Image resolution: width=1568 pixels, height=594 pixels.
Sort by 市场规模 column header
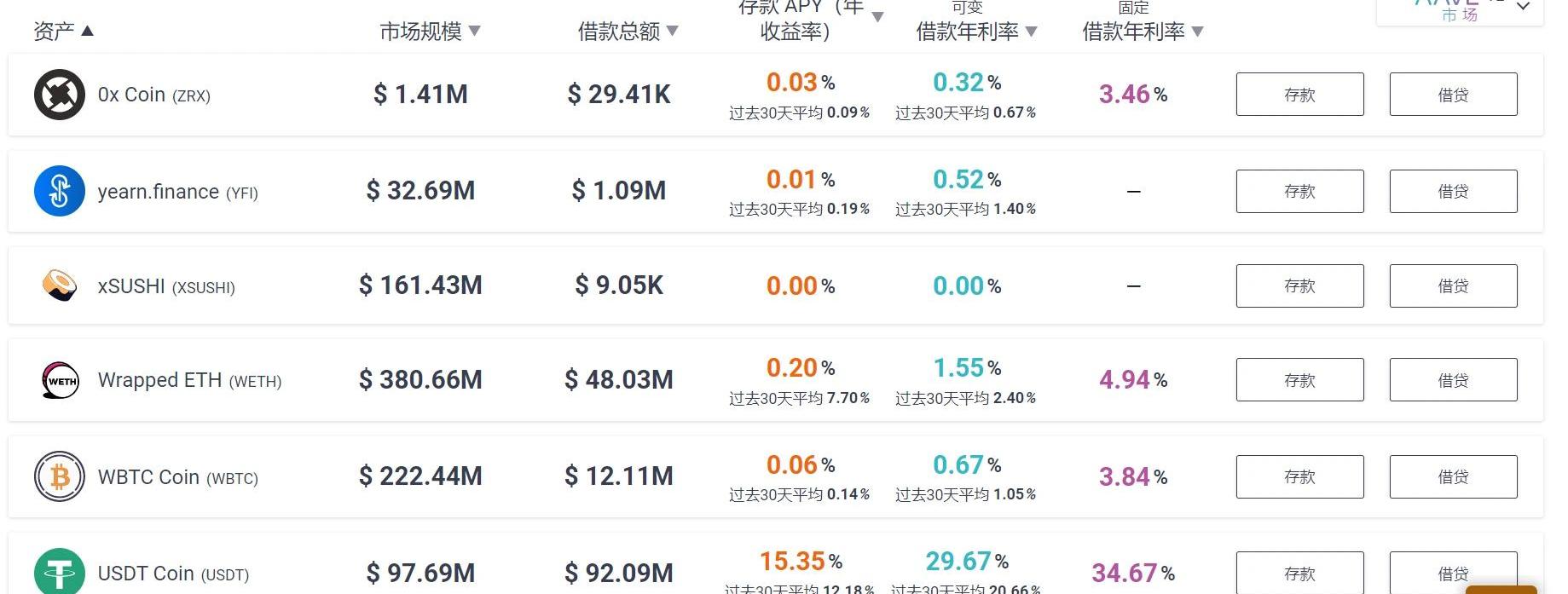[x=430, y=32]
